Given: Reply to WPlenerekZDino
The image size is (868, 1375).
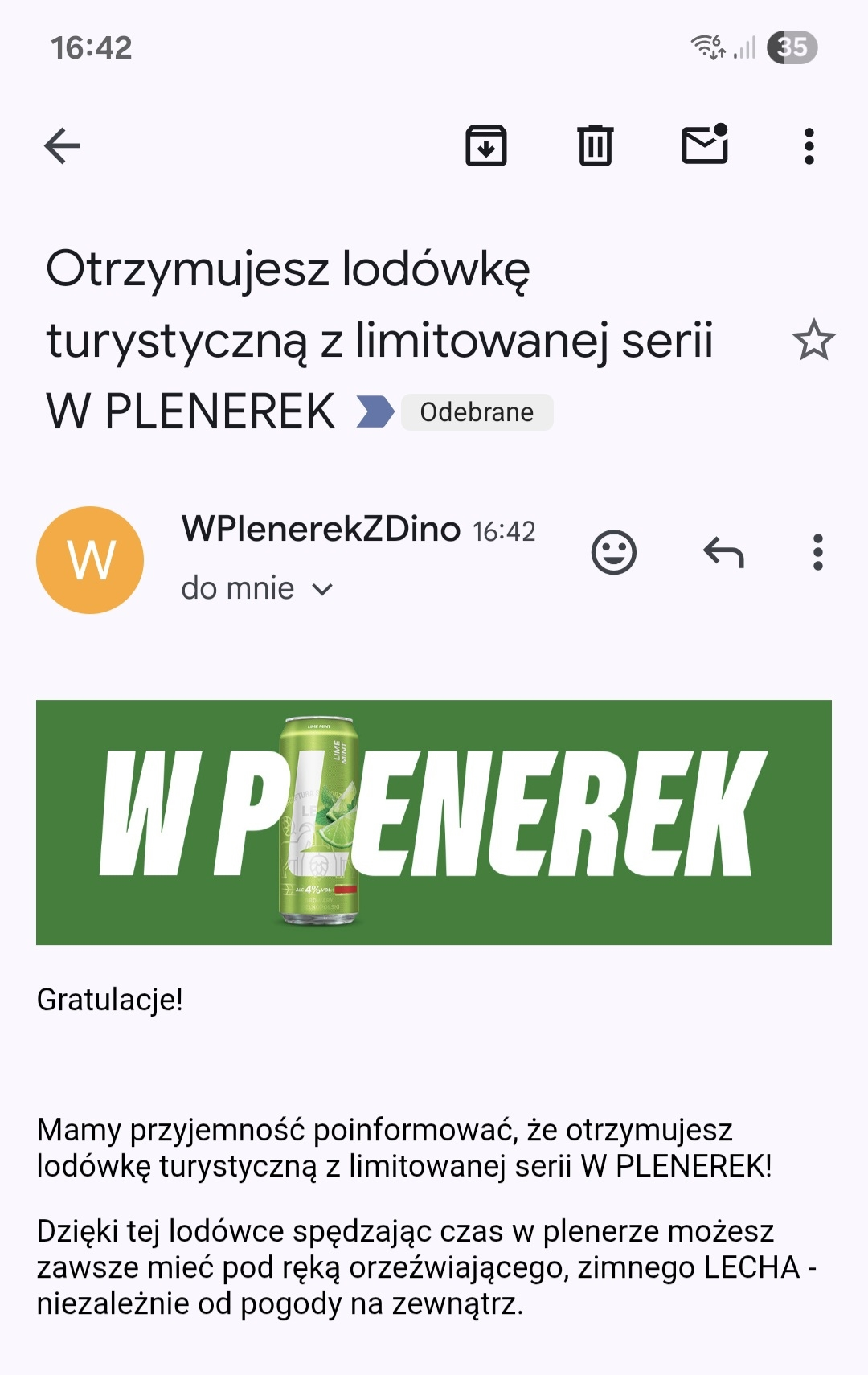Looking at the screenshot, I should 723,553.
